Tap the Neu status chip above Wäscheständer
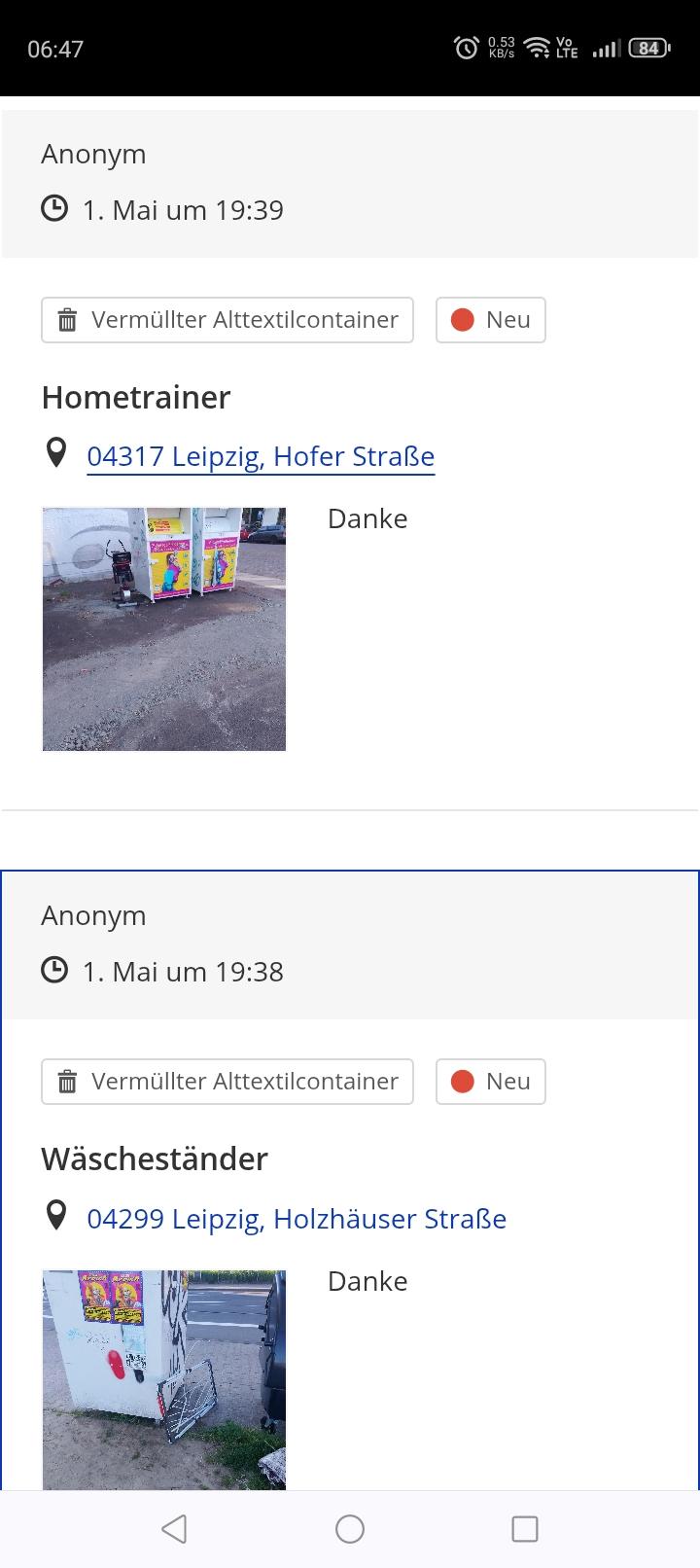 click(491, 1082)
